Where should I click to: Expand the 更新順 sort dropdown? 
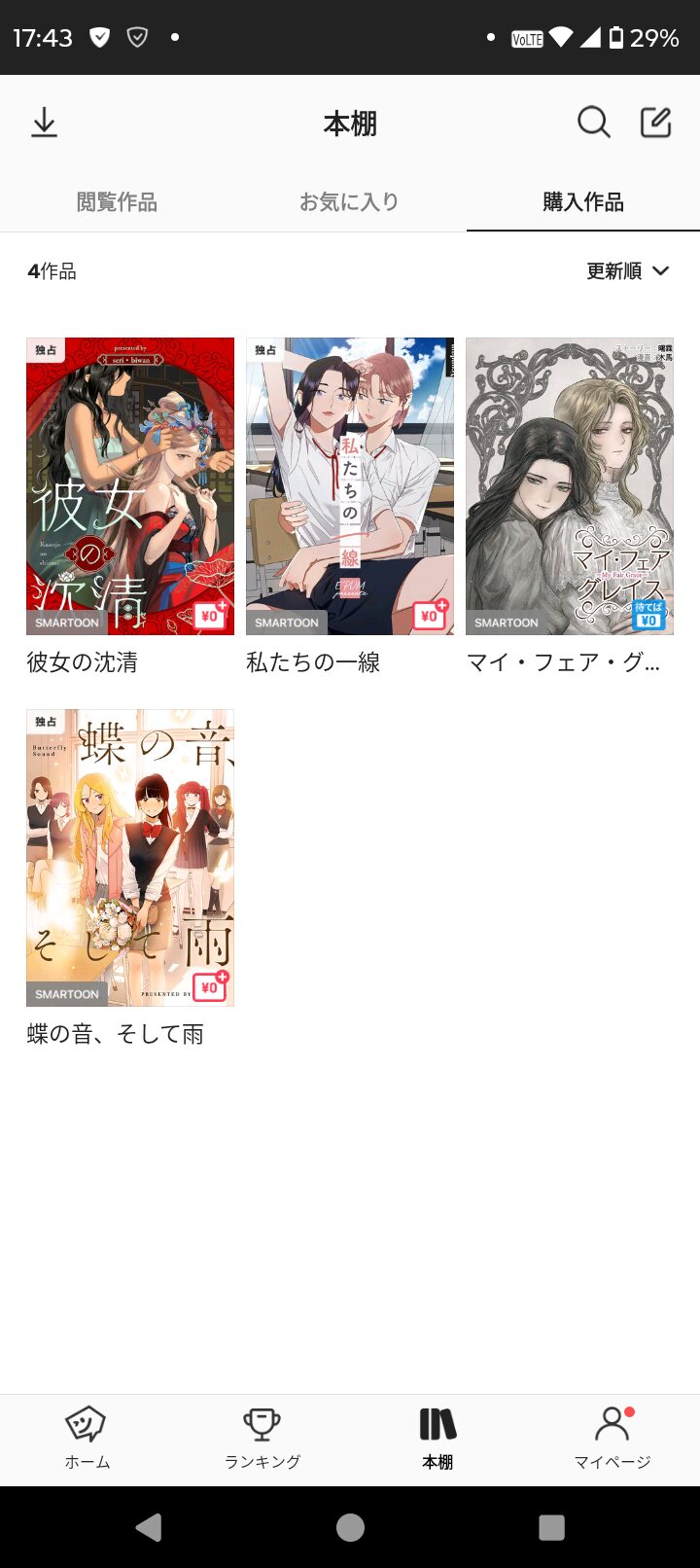(x=628, y=271)
